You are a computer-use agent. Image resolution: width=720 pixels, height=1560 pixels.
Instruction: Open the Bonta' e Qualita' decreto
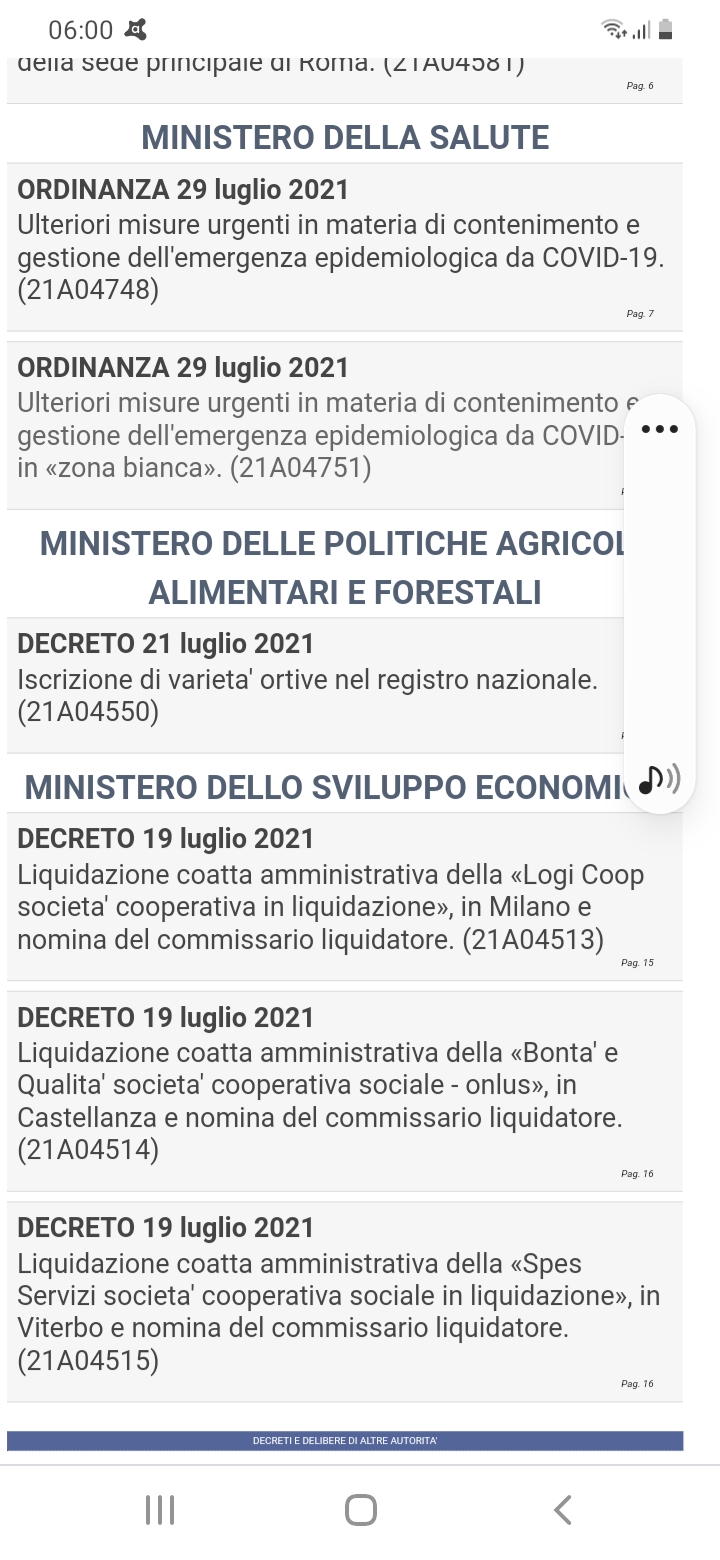tap(344, 1091)
